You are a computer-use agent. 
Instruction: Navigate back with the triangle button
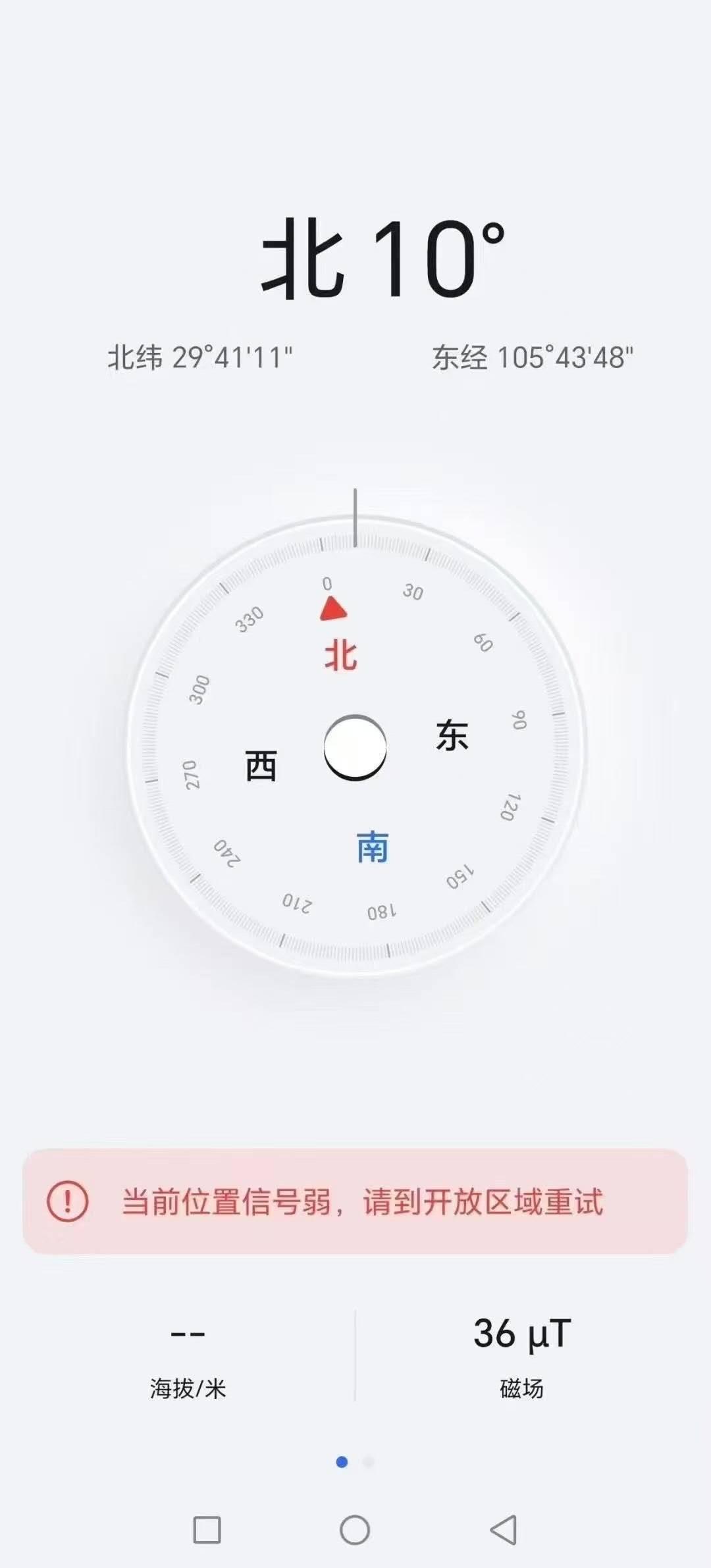pyautogui.click(x=504, y=1530)
